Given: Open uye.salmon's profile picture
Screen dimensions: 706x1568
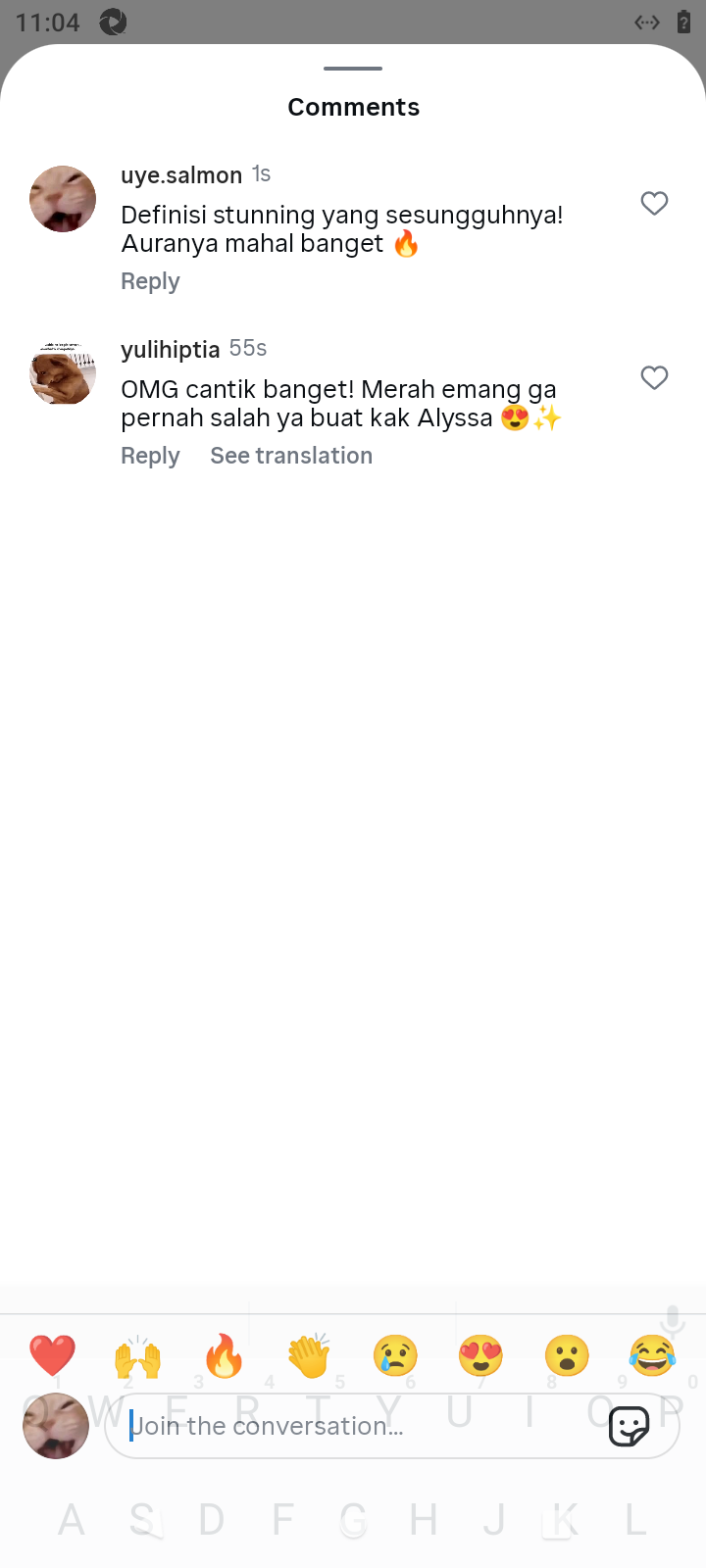Looking at the screenshot, I should coord(63,199).
